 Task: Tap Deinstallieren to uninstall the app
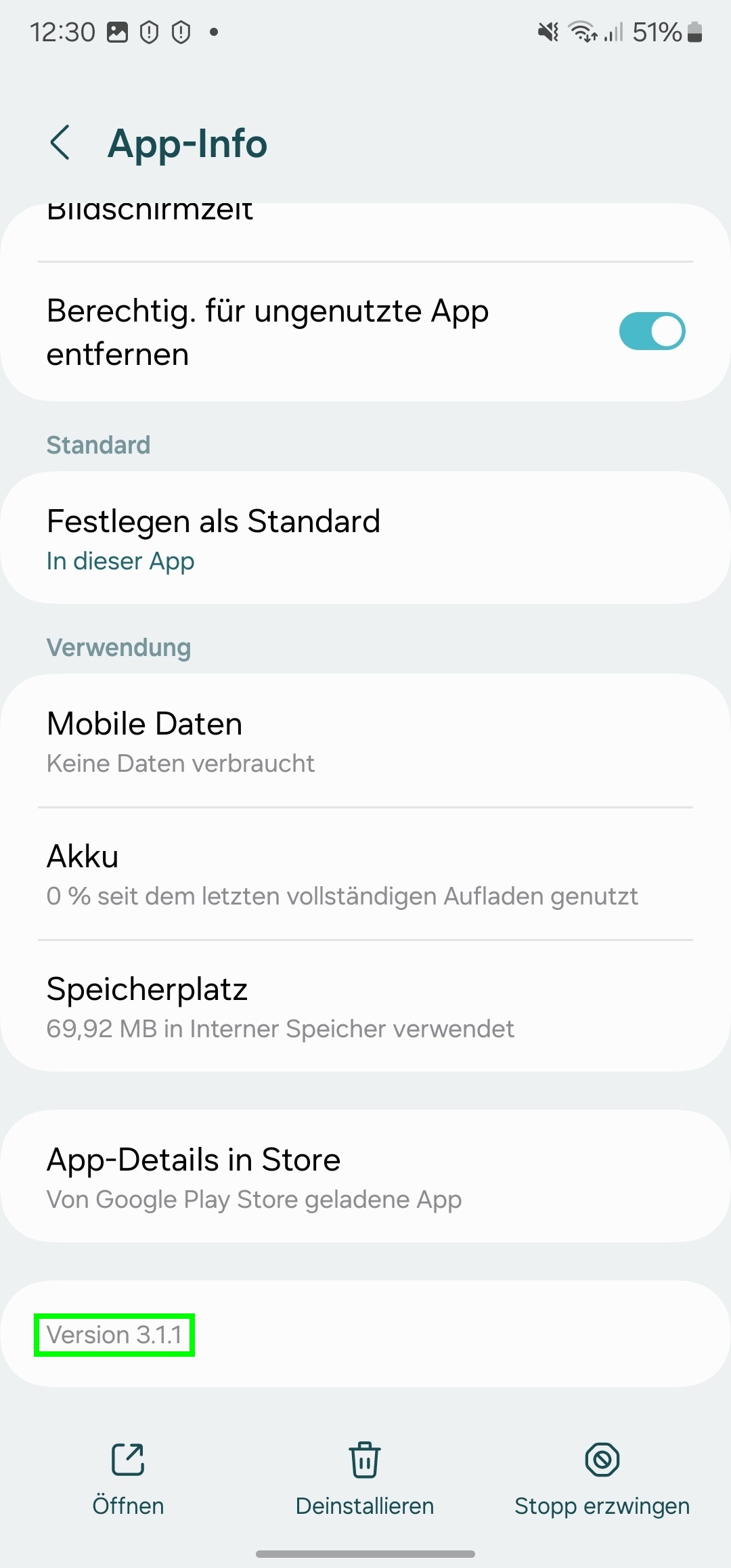[365, 1479]
